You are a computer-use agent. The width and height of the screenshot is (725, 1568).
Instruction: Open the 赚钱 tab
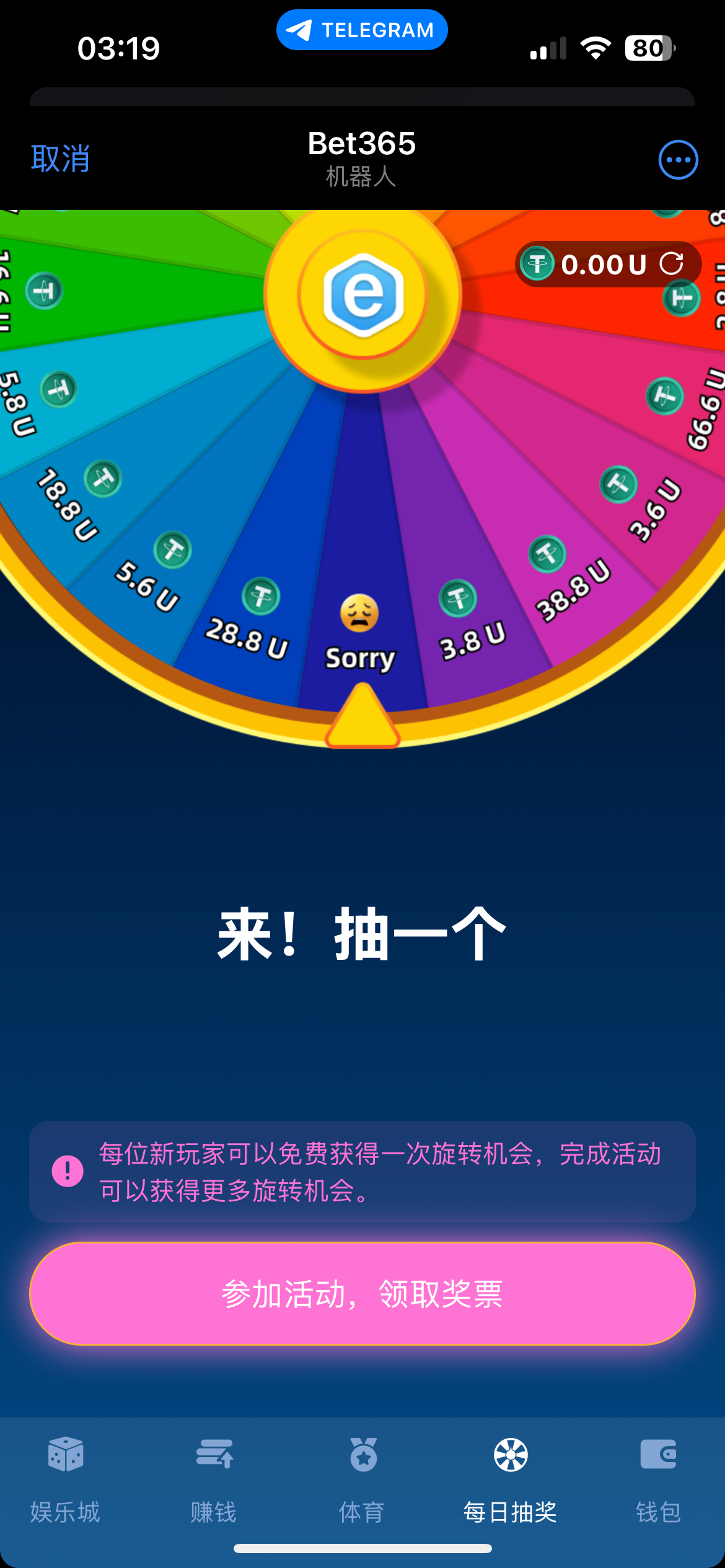tap(214, 1479)
